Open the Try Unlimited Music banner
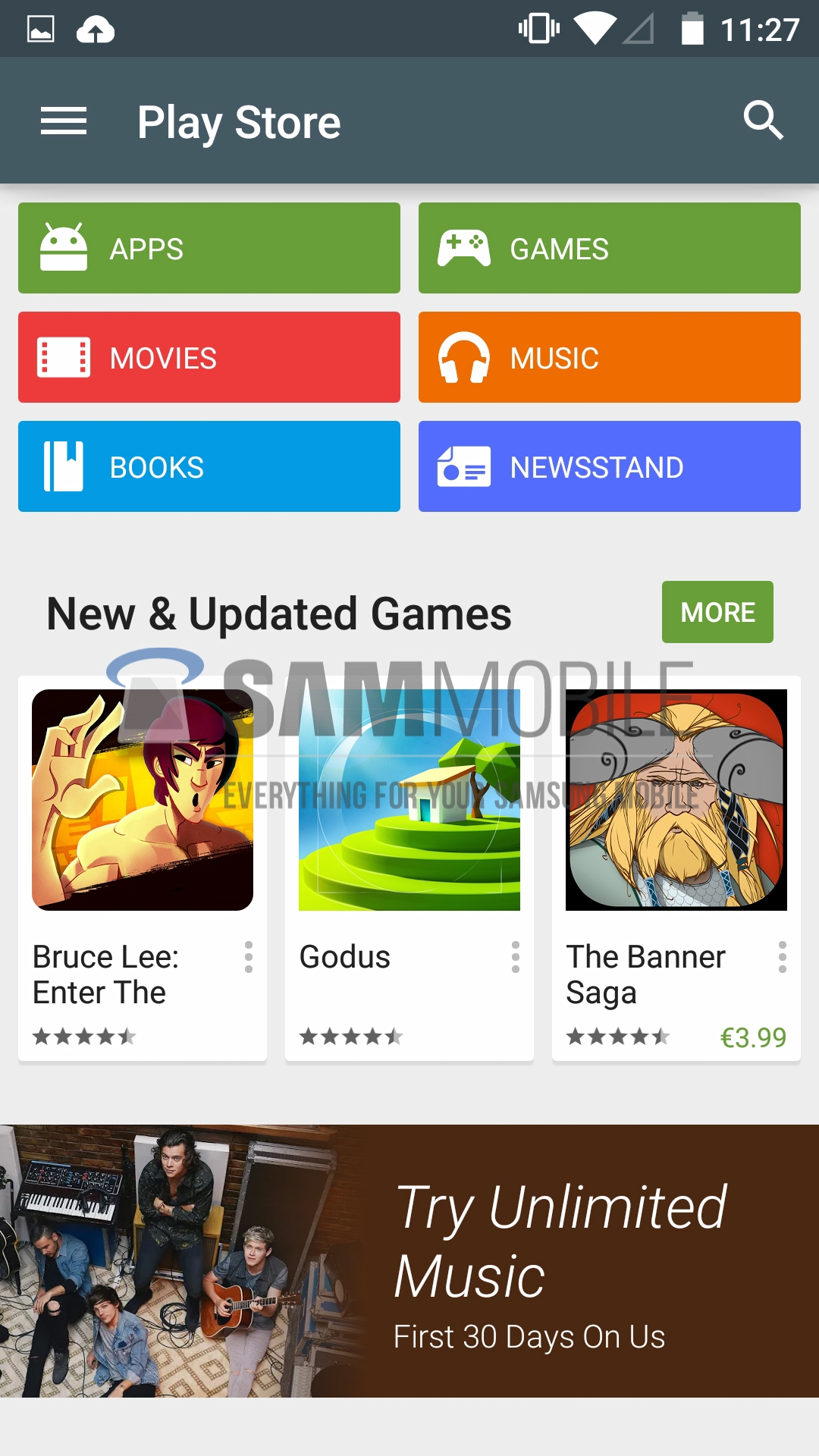819x1456 pixels. coord(409,1260)
